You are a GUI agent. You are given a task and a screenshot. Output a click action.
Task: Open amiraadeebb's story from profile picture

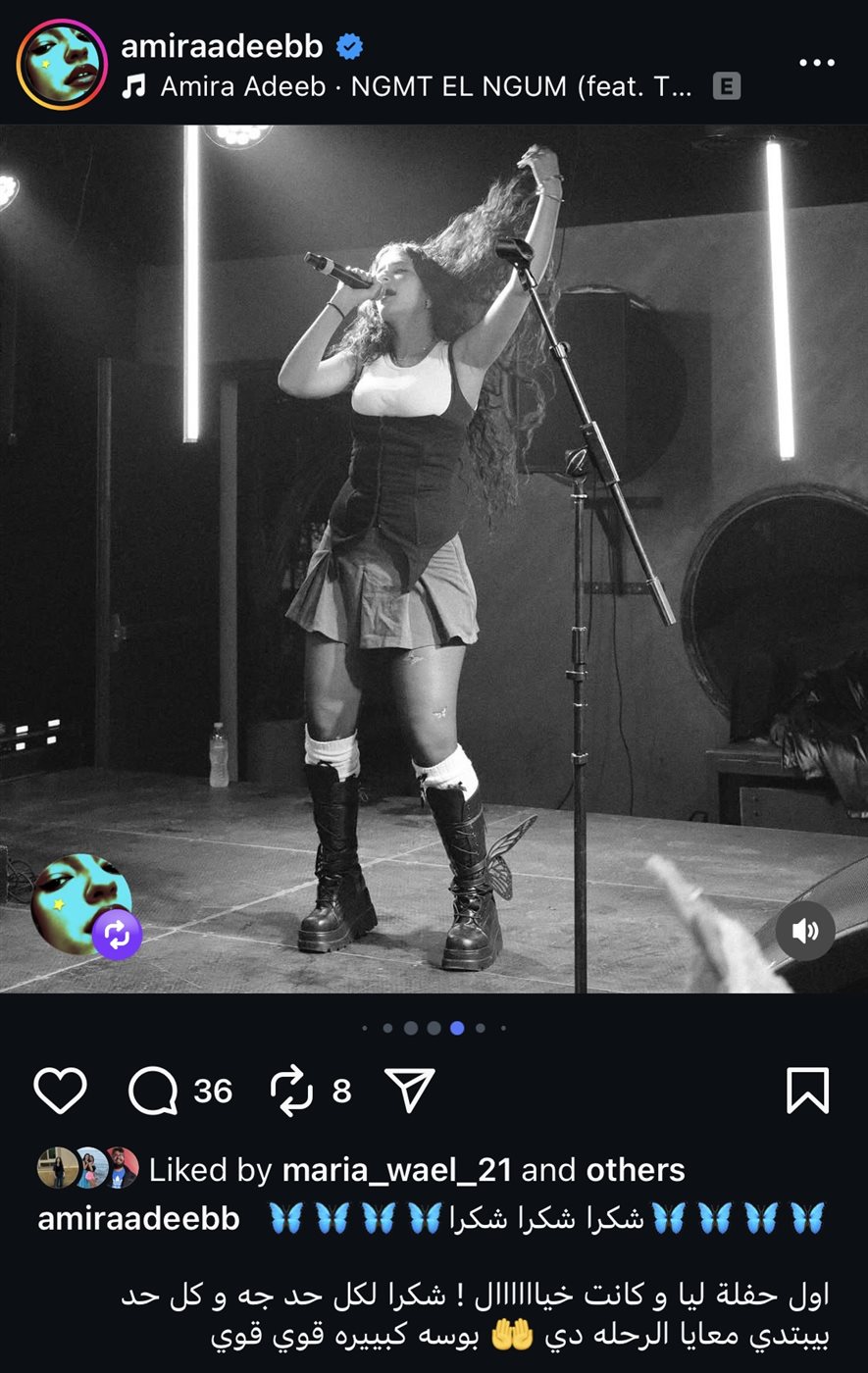pyautogui.click(x=62, y=64)
